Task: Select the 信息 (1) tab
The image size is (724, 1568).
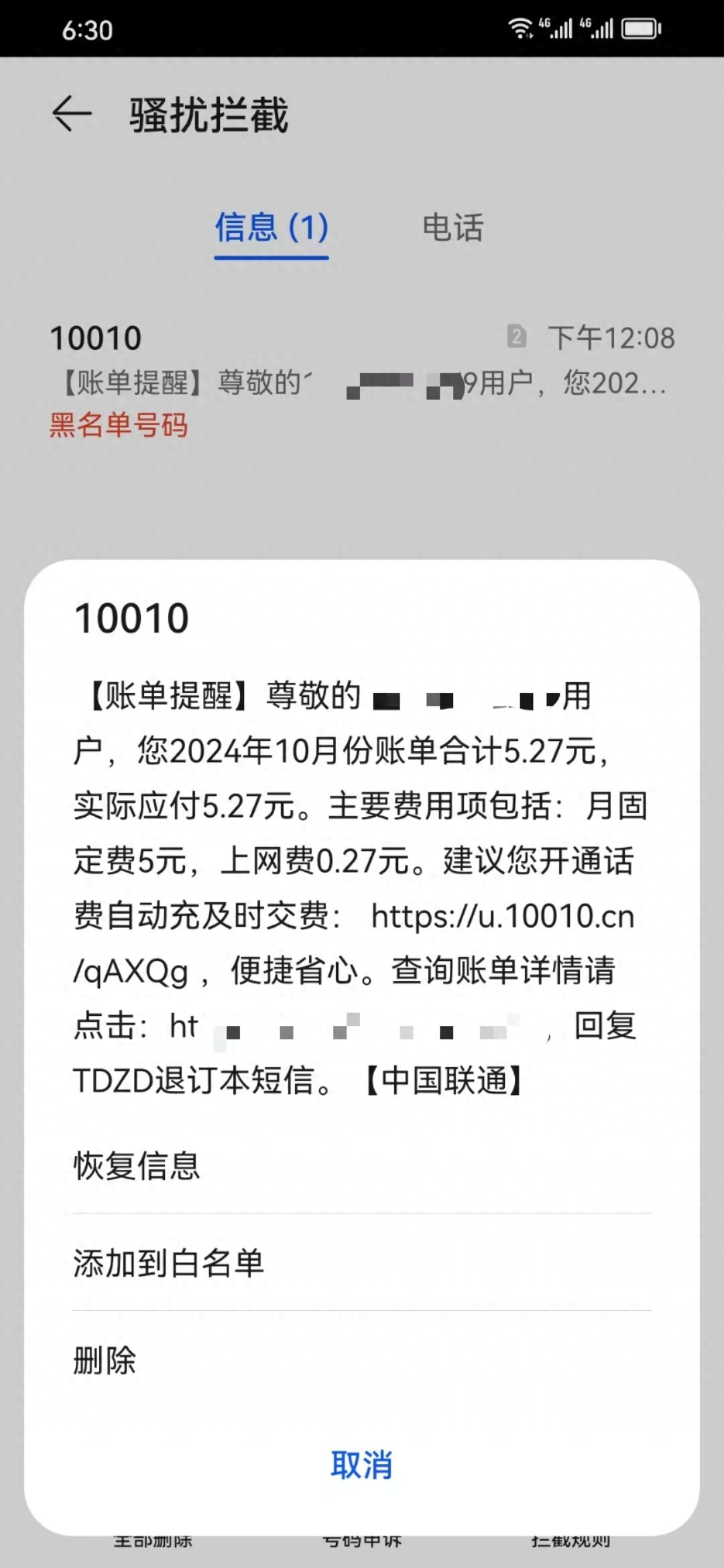Action: pos(271,228)
